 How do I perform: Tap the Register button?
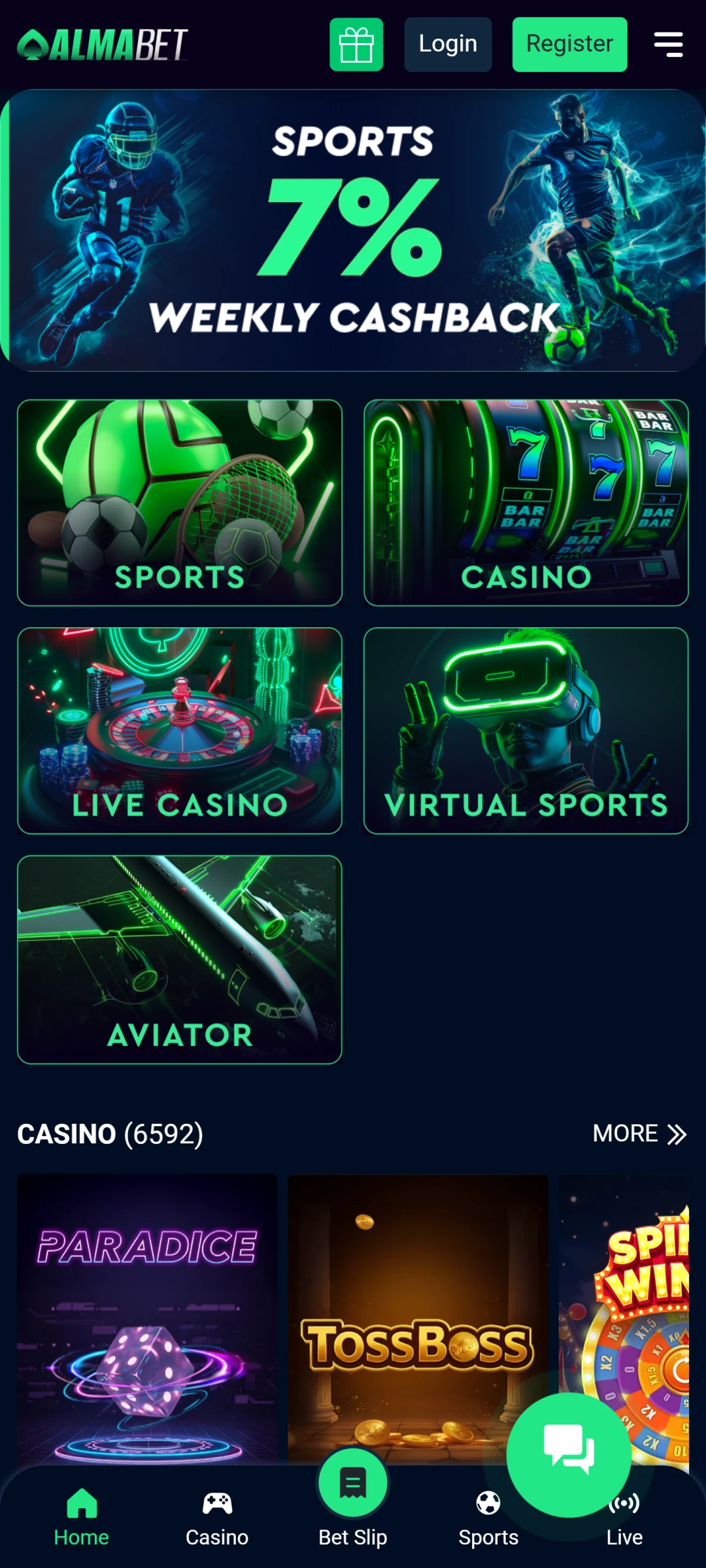click(569, 44)
